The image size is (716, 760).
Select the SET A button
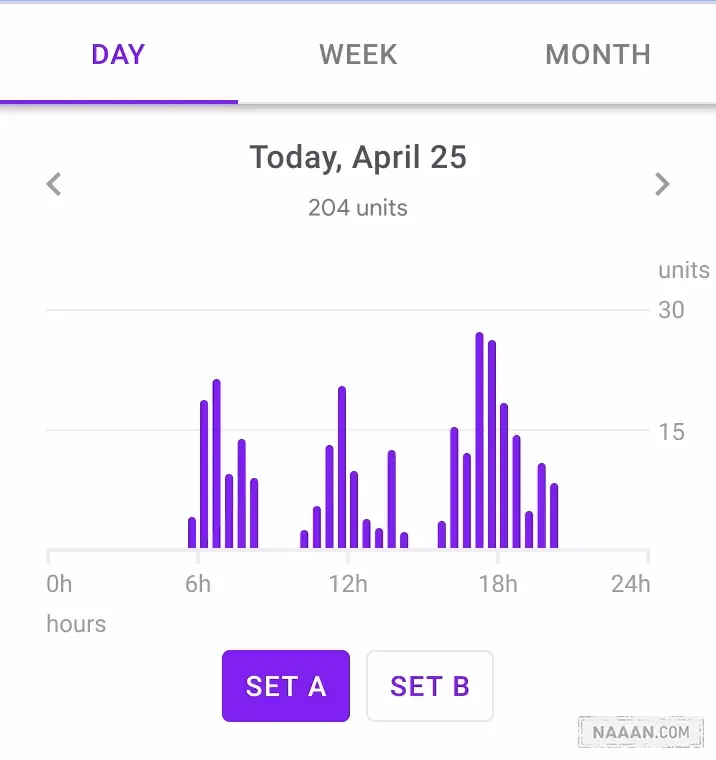click(286, 686)
